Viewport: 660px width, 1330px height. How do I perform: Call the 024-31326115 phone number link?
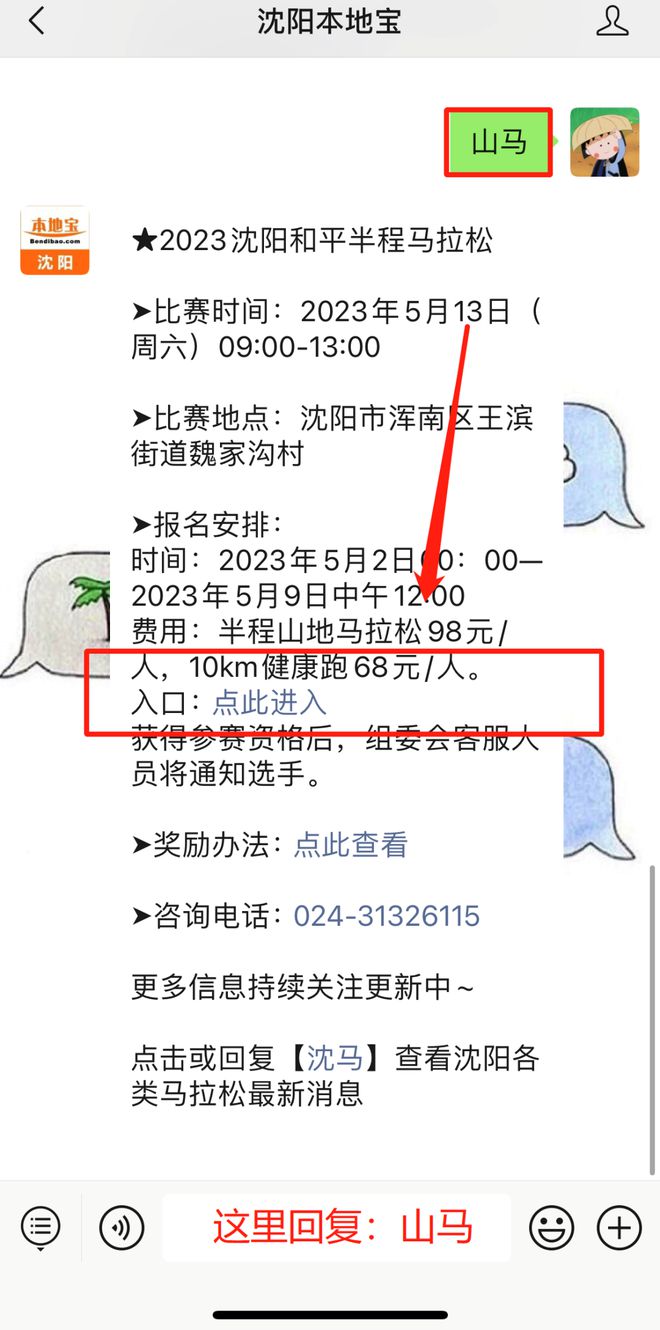click(386, 916)
